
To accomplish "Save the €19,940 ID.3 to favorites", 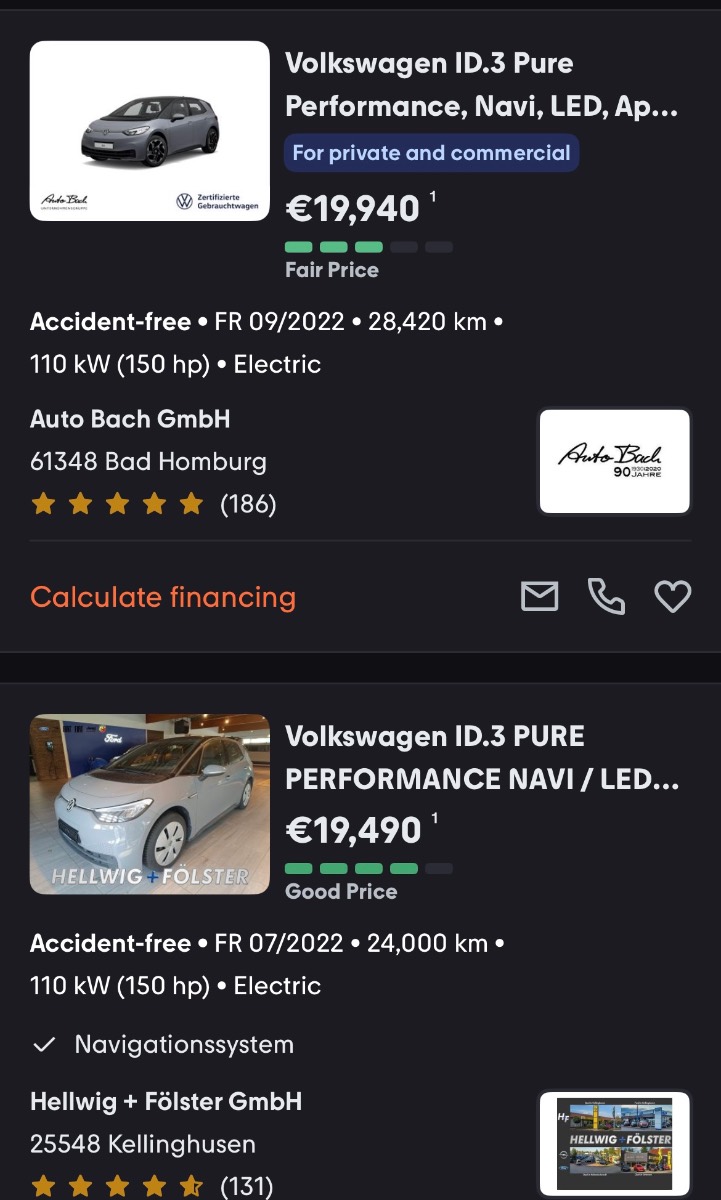I will (x=672, y=597).
